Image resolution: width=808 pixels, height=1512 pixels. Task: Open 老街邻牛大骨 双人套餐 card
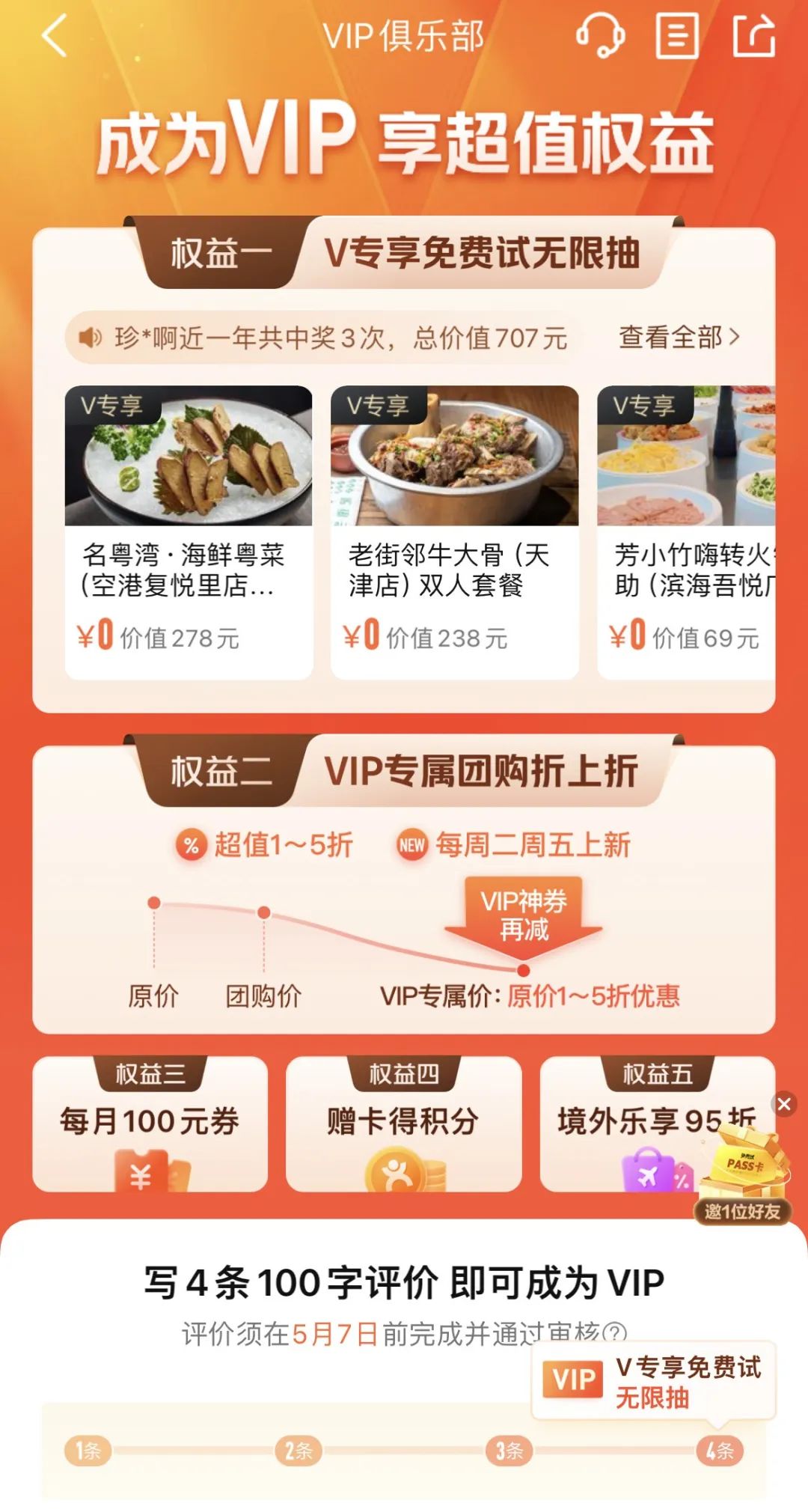(x=454, y=531)
